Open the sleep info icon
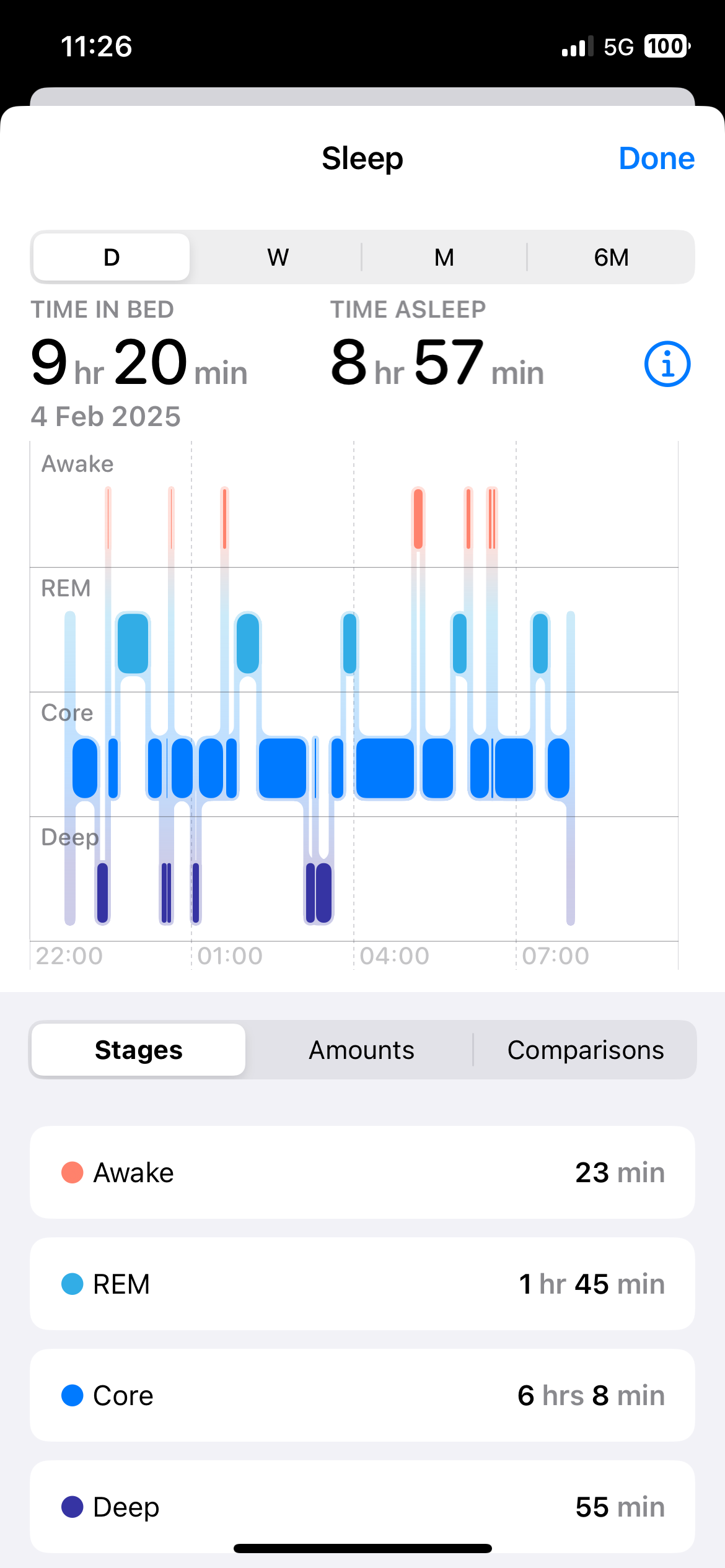The width and height of the screenshot is (725, 1568). click(667, 364)
